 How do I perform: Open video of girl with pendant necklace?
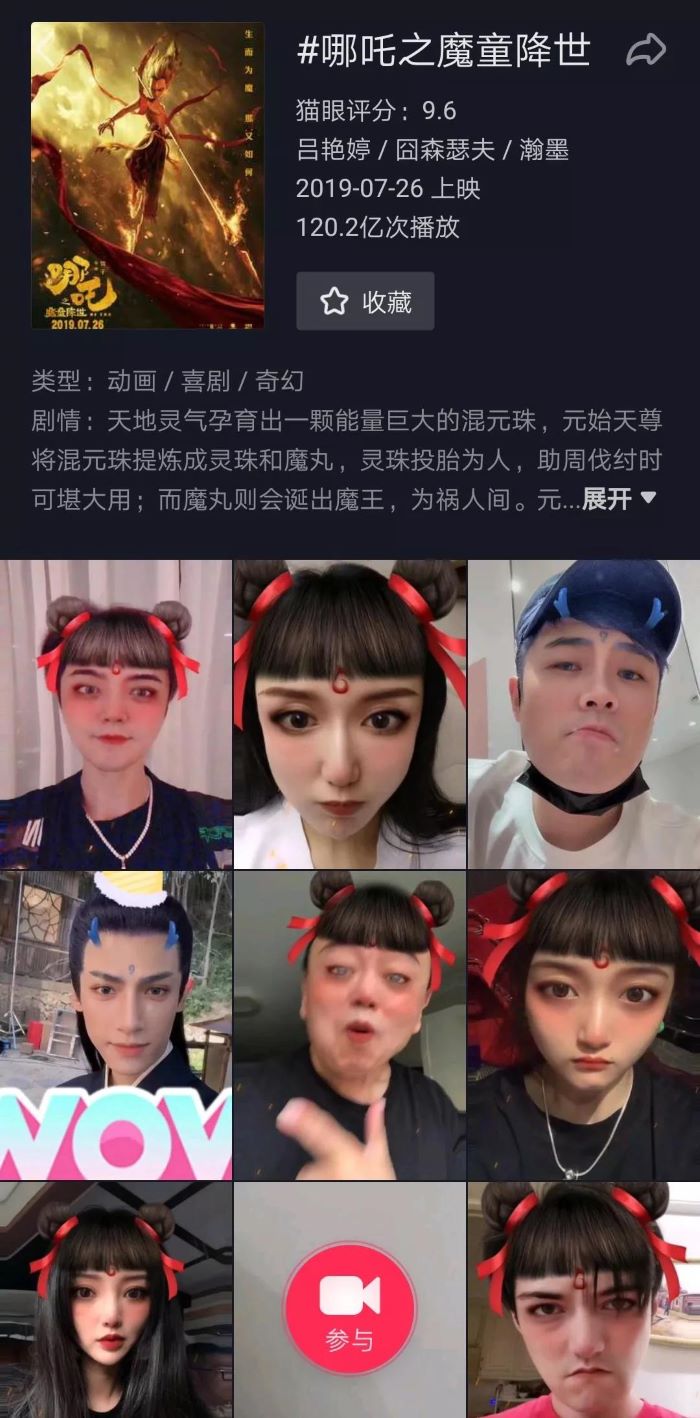tap(584, 1025)
